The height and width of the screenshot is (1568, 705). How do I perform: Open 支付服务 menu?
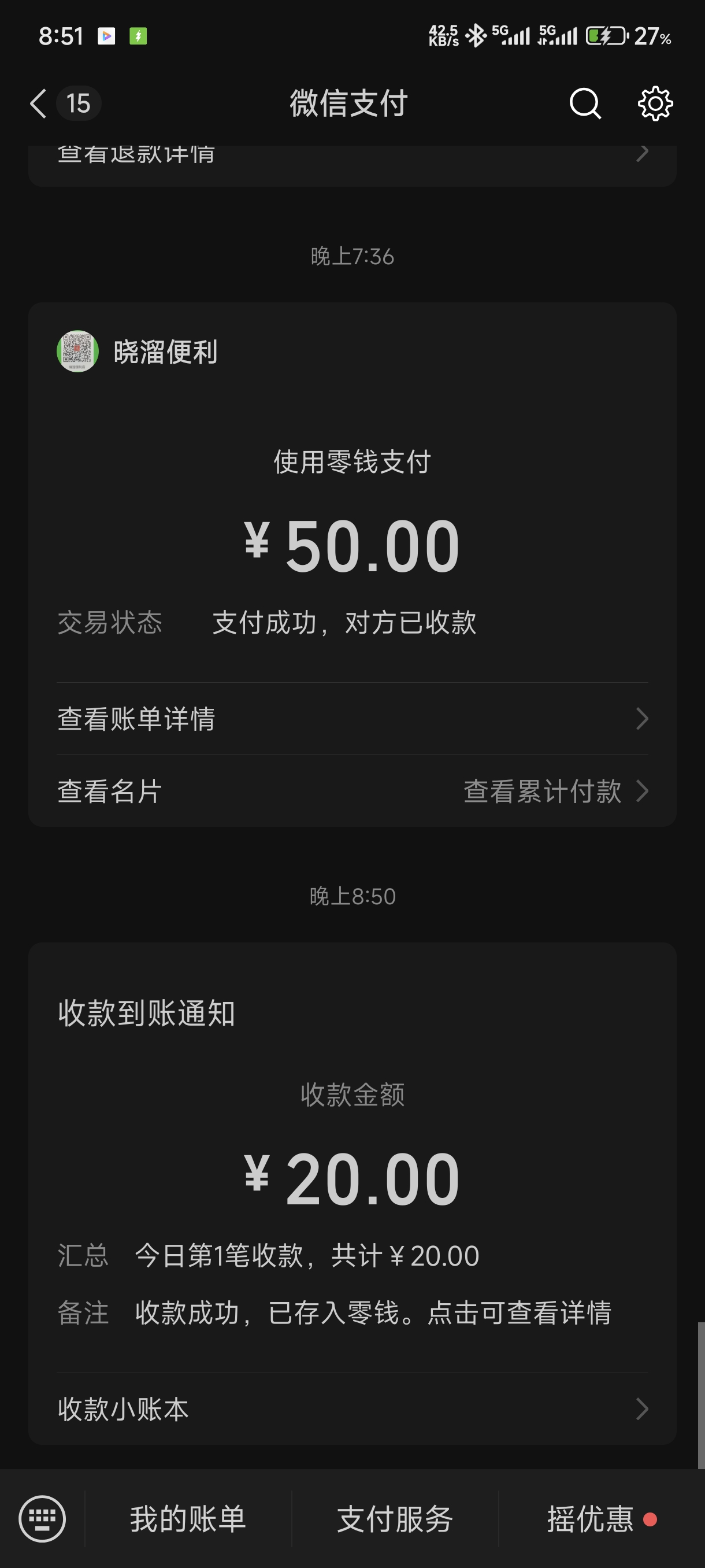[x=395, y=1519]
